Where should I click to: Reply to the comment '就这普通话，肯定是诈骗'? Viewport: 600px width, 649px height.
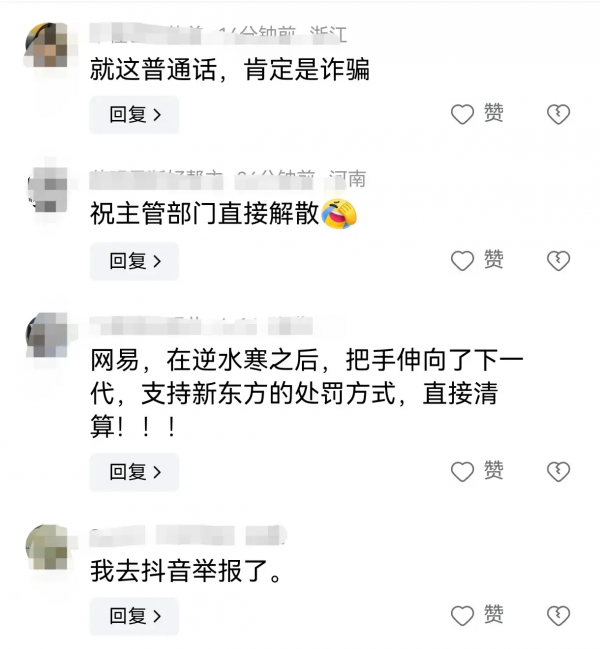pyautogui.click(x=134, y=115)
